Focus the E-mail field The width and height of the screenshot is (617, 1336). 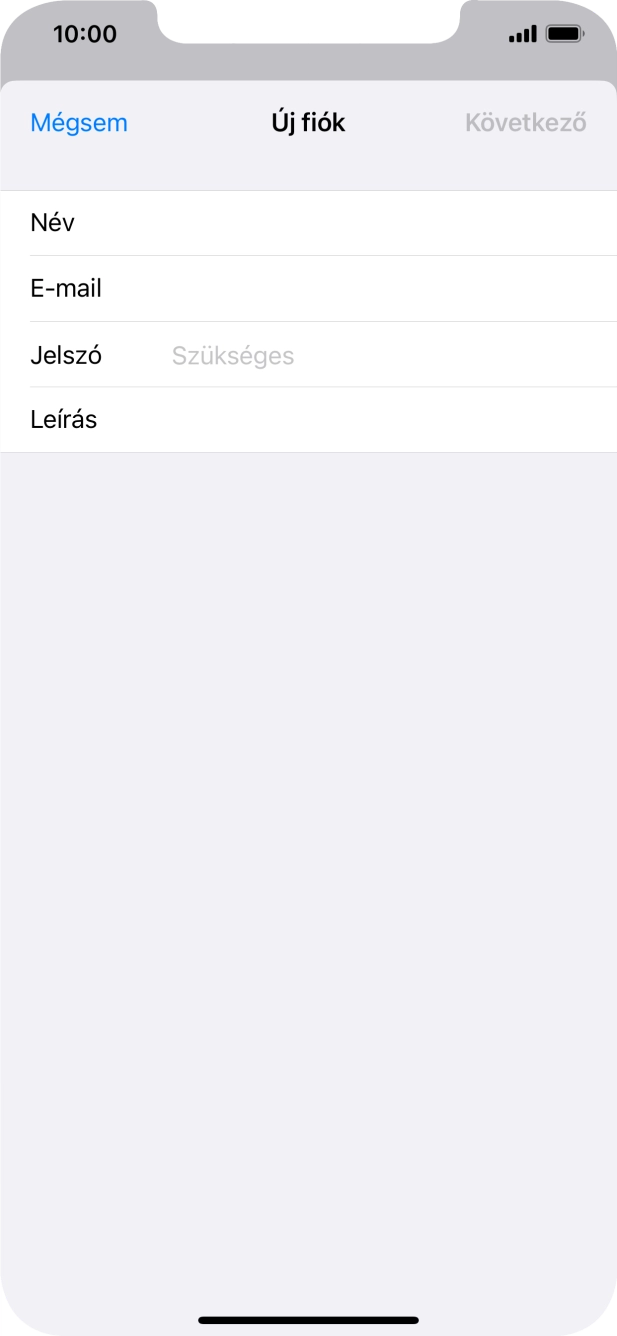380,289
